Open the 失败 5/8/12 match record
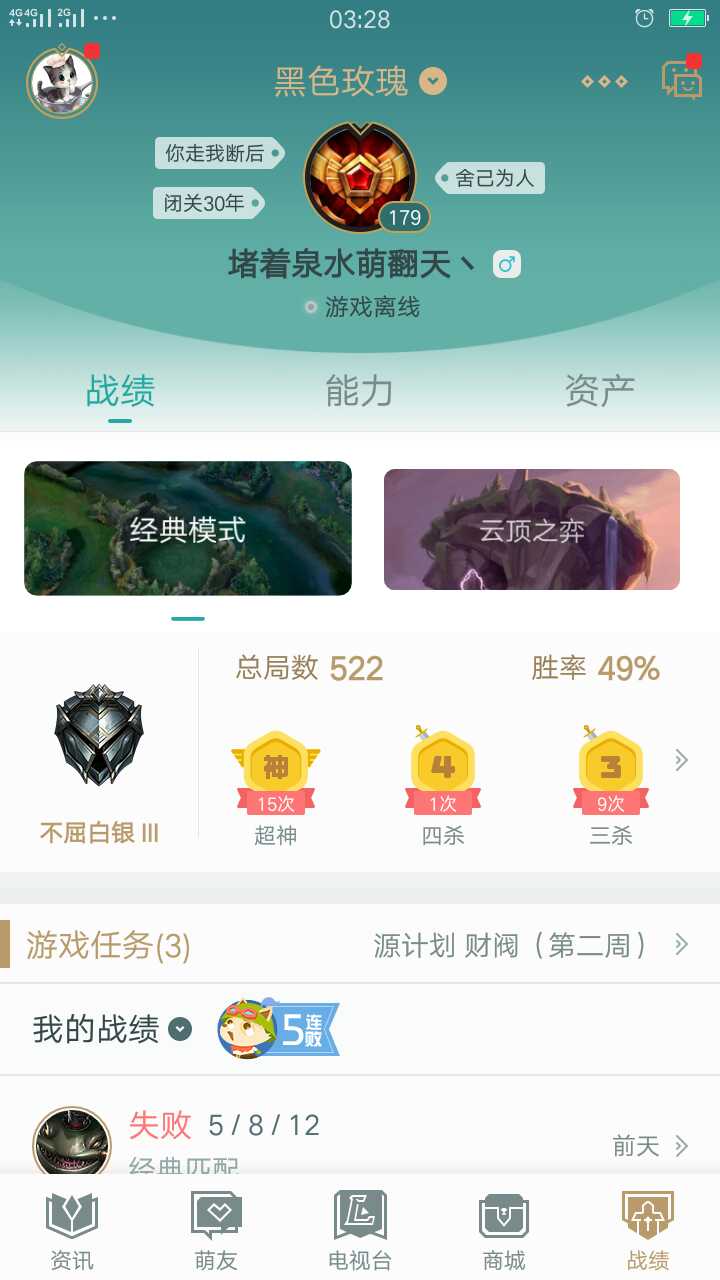Screen dimensions: 720x1280 point(360,1140)
